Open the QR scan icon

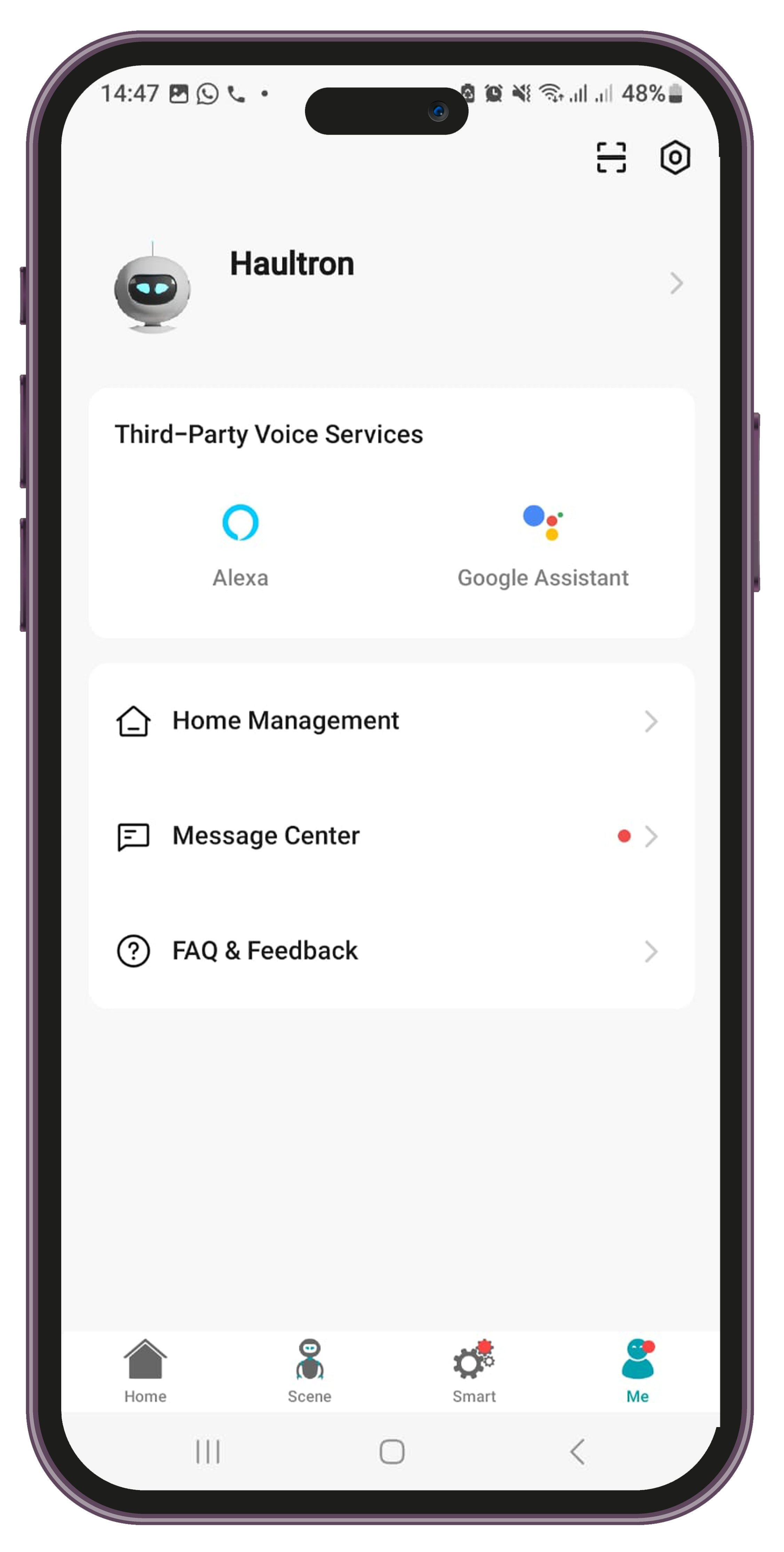point(611,158)
